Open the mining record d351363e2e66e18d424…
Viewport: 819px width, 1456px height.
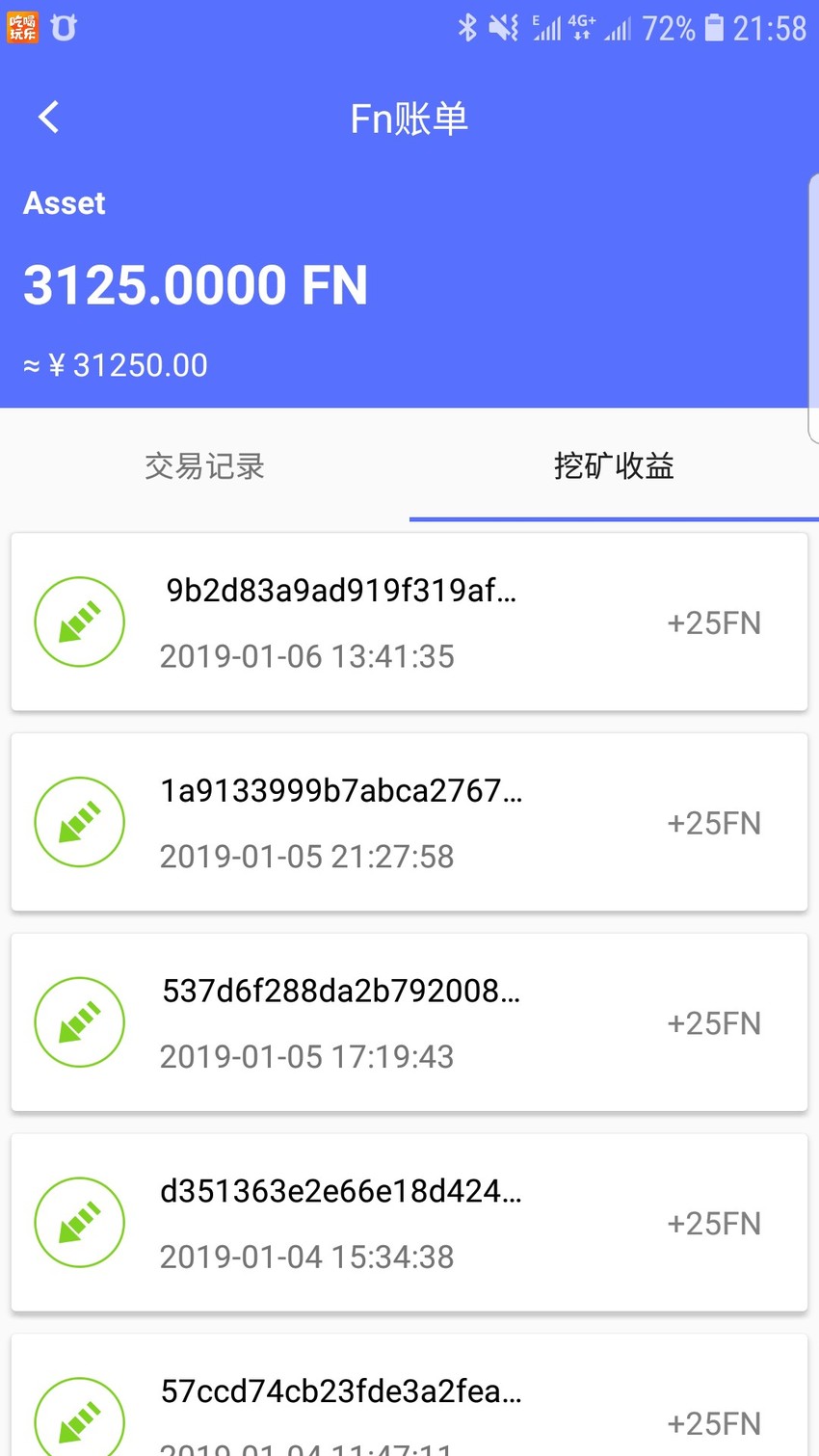(409, 1223)
